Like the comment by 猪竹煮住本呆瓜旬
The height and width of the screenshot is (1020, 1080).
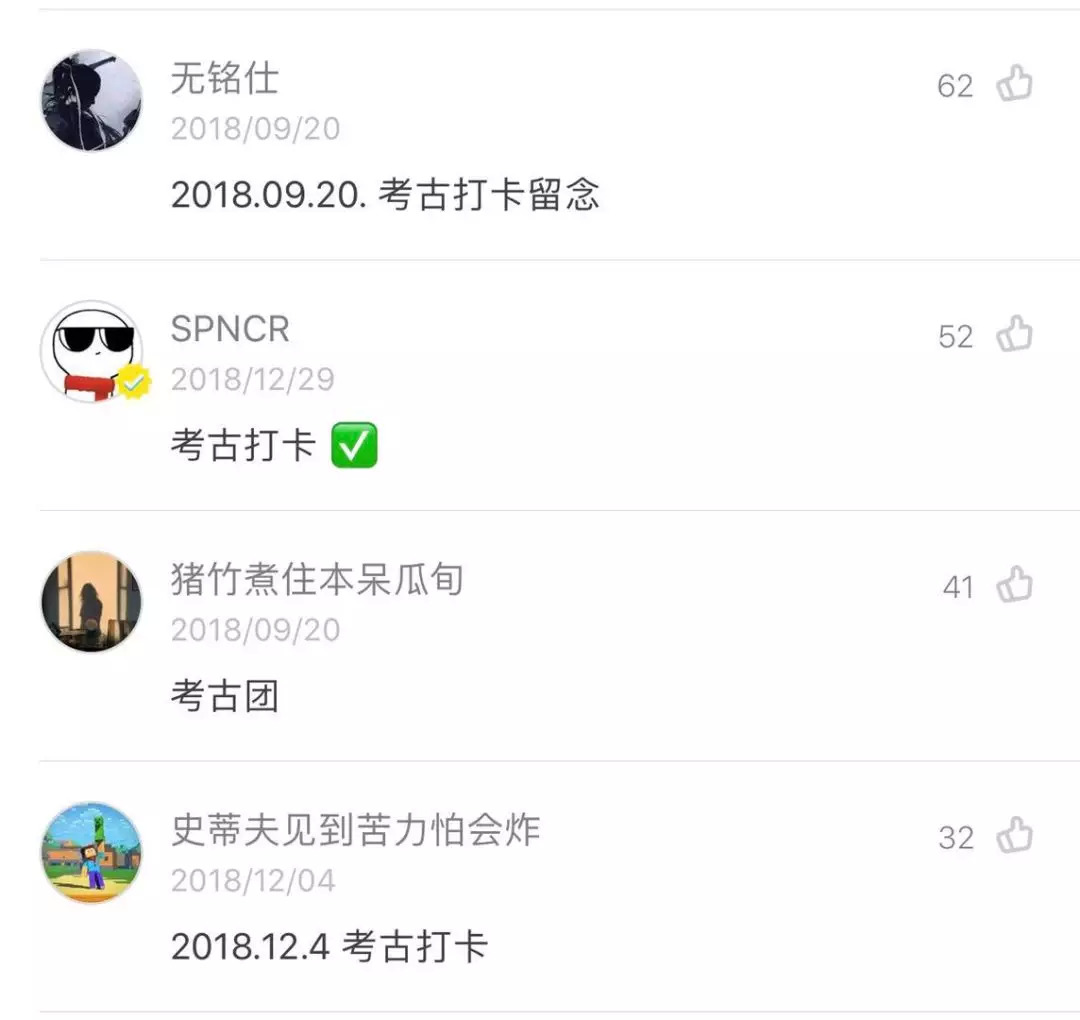(x=1014, y=585)
